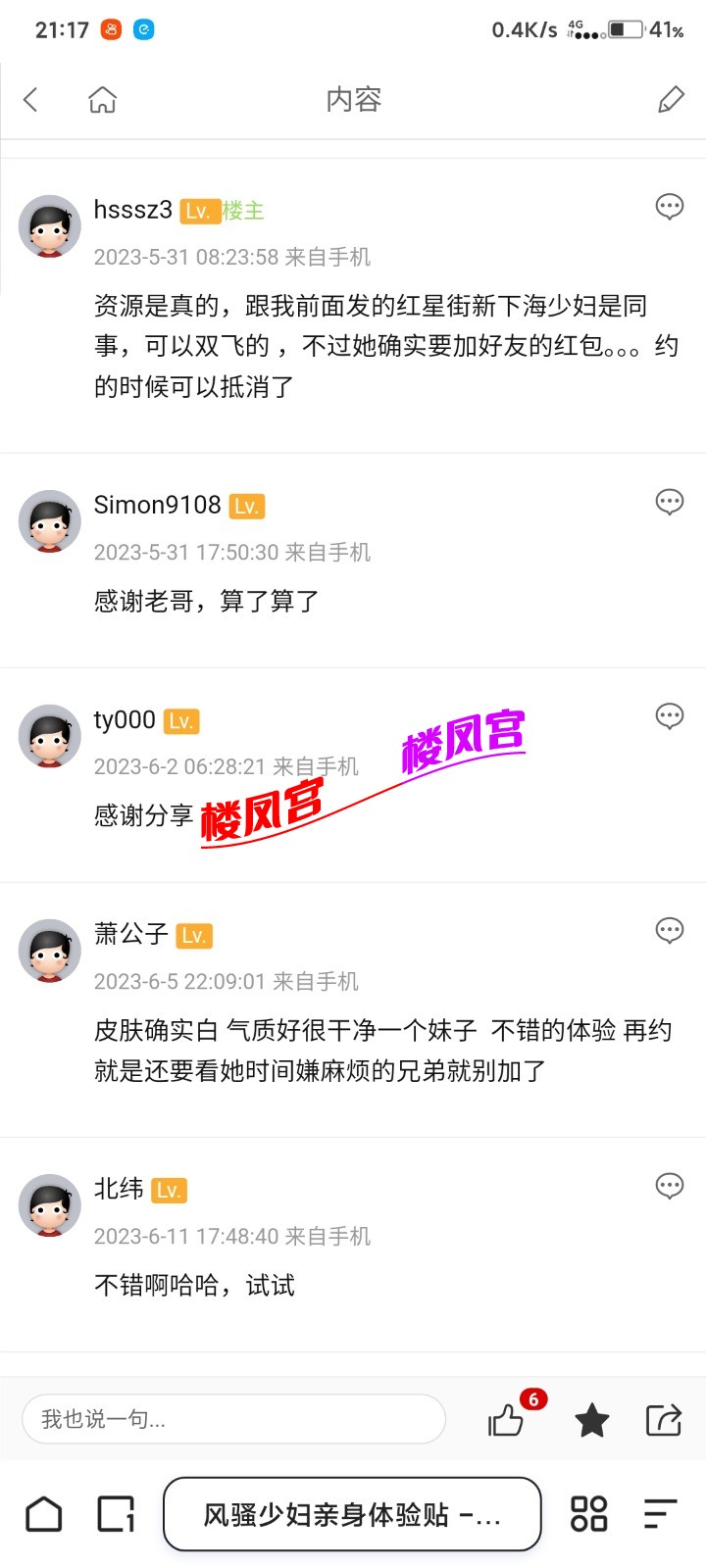Favorite this thread with the star
Screen dimensions: 706x1568
coord(591,1419)
